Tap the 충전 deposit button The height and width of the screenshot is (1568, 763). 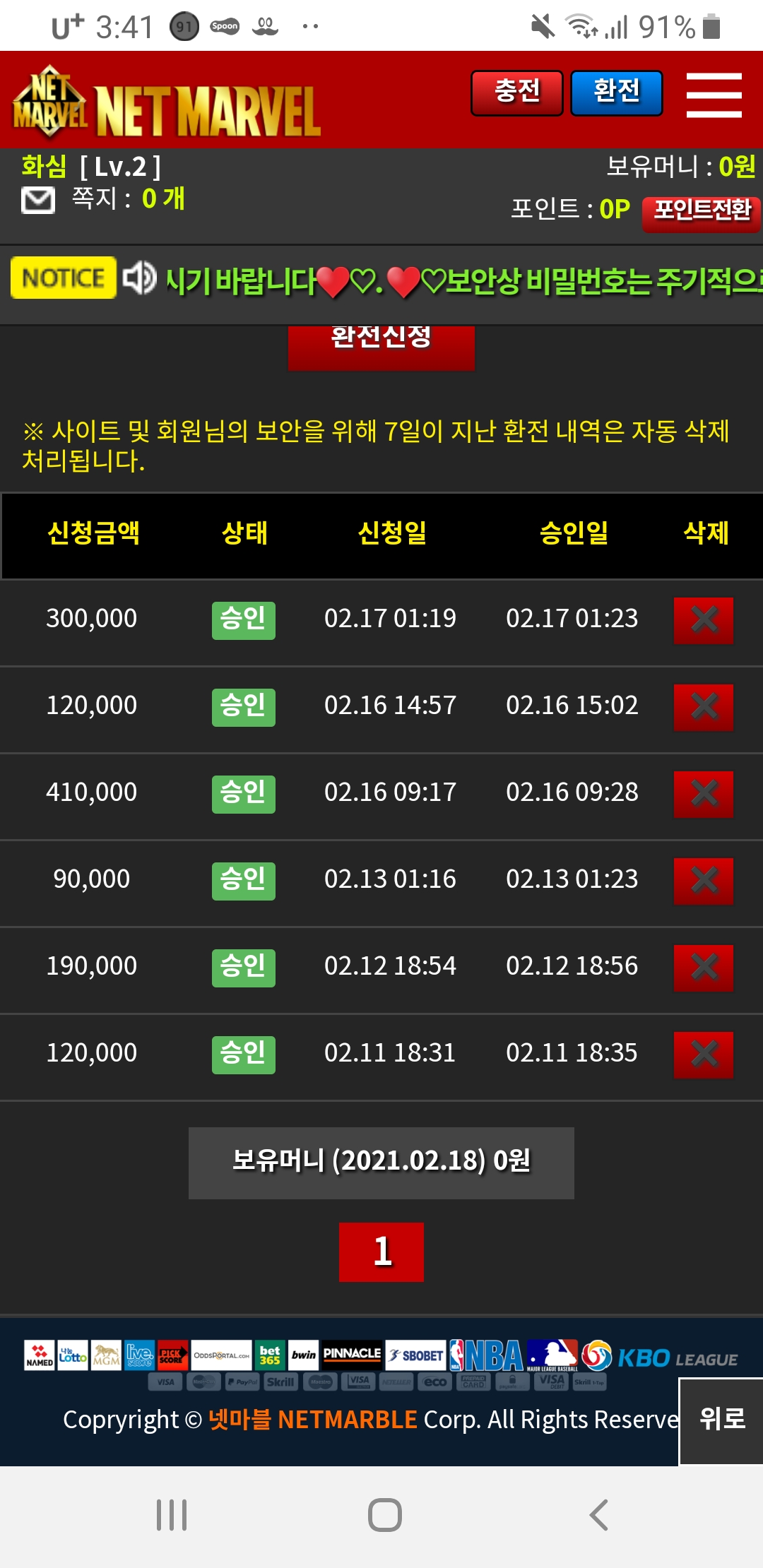(x=516, y=93)
